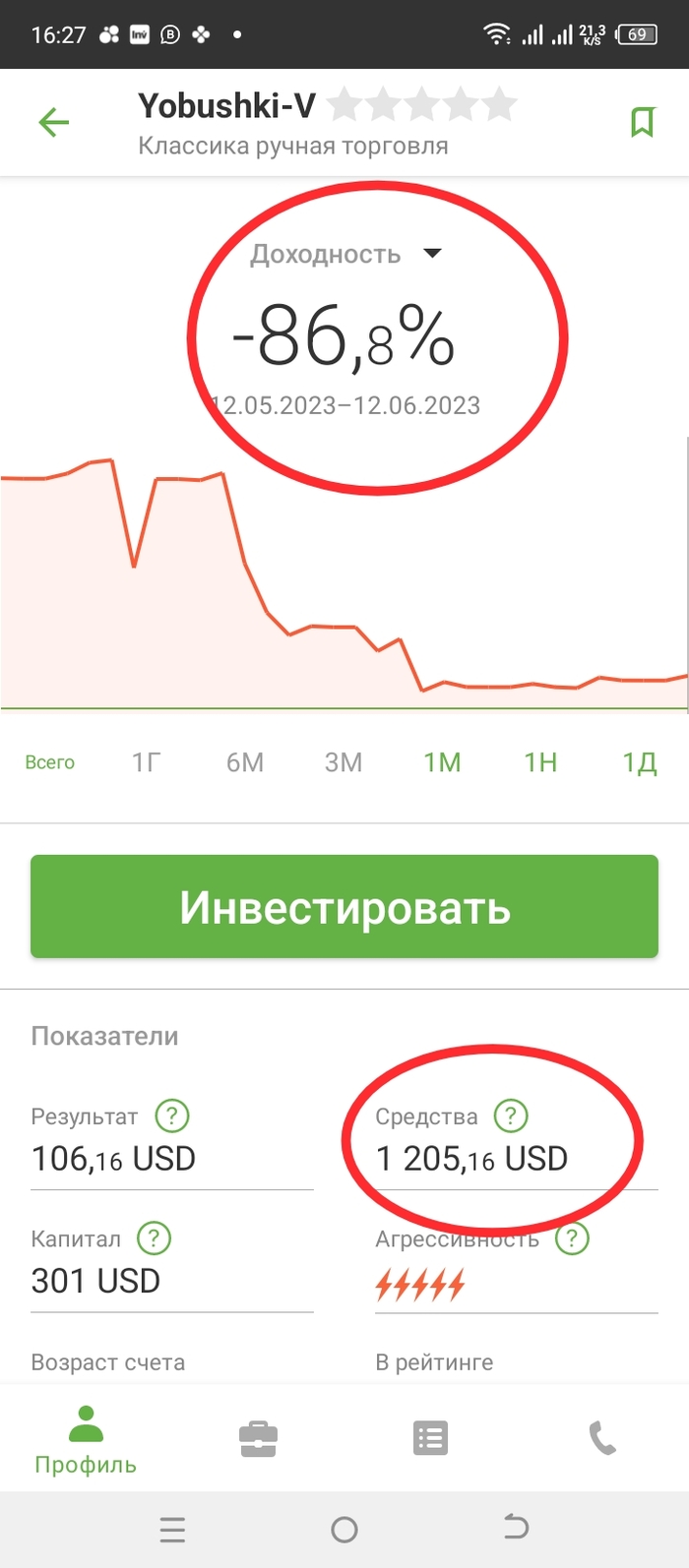Switch chart to 3М period
Screen dimensions: 689x1568
point(344,762)
